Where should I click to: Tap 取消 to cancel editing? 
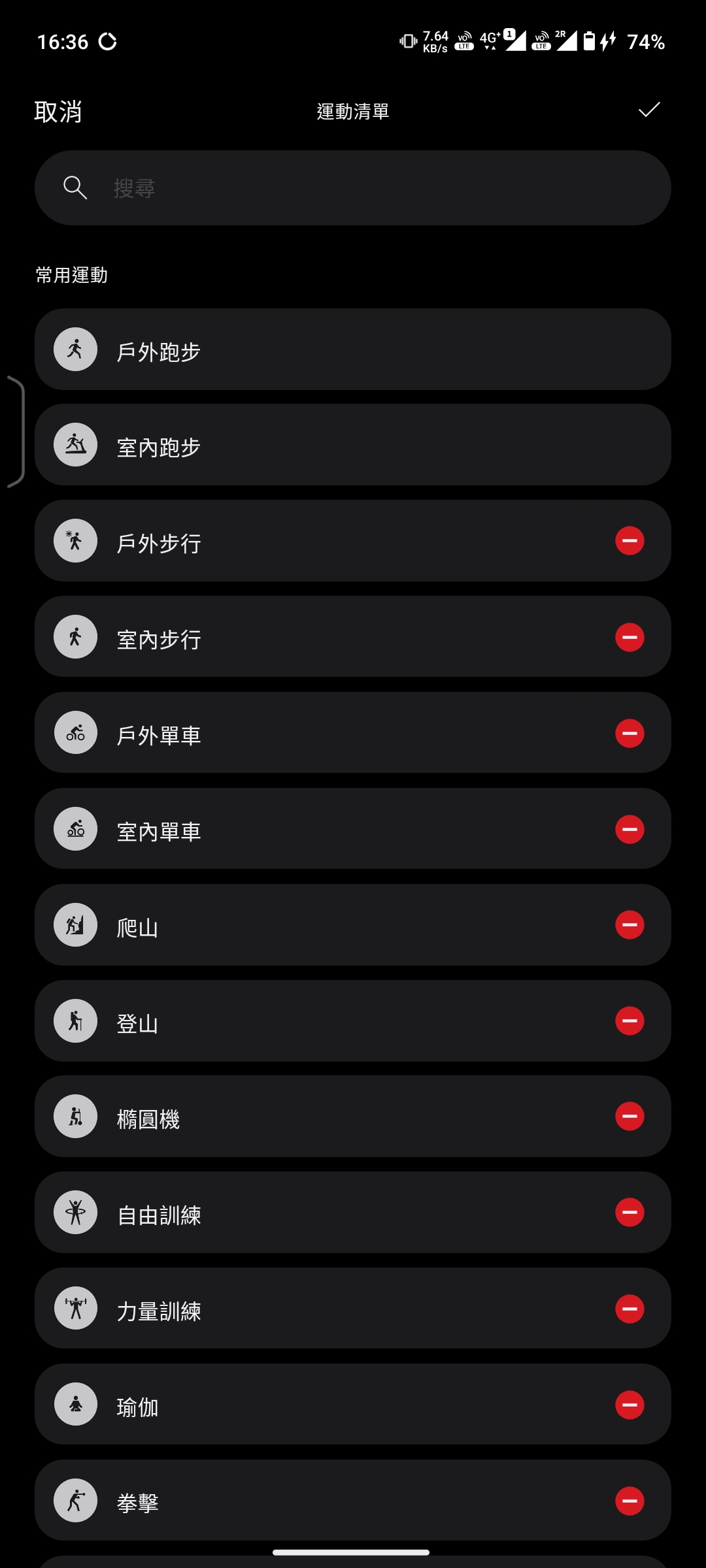(58, 112)
